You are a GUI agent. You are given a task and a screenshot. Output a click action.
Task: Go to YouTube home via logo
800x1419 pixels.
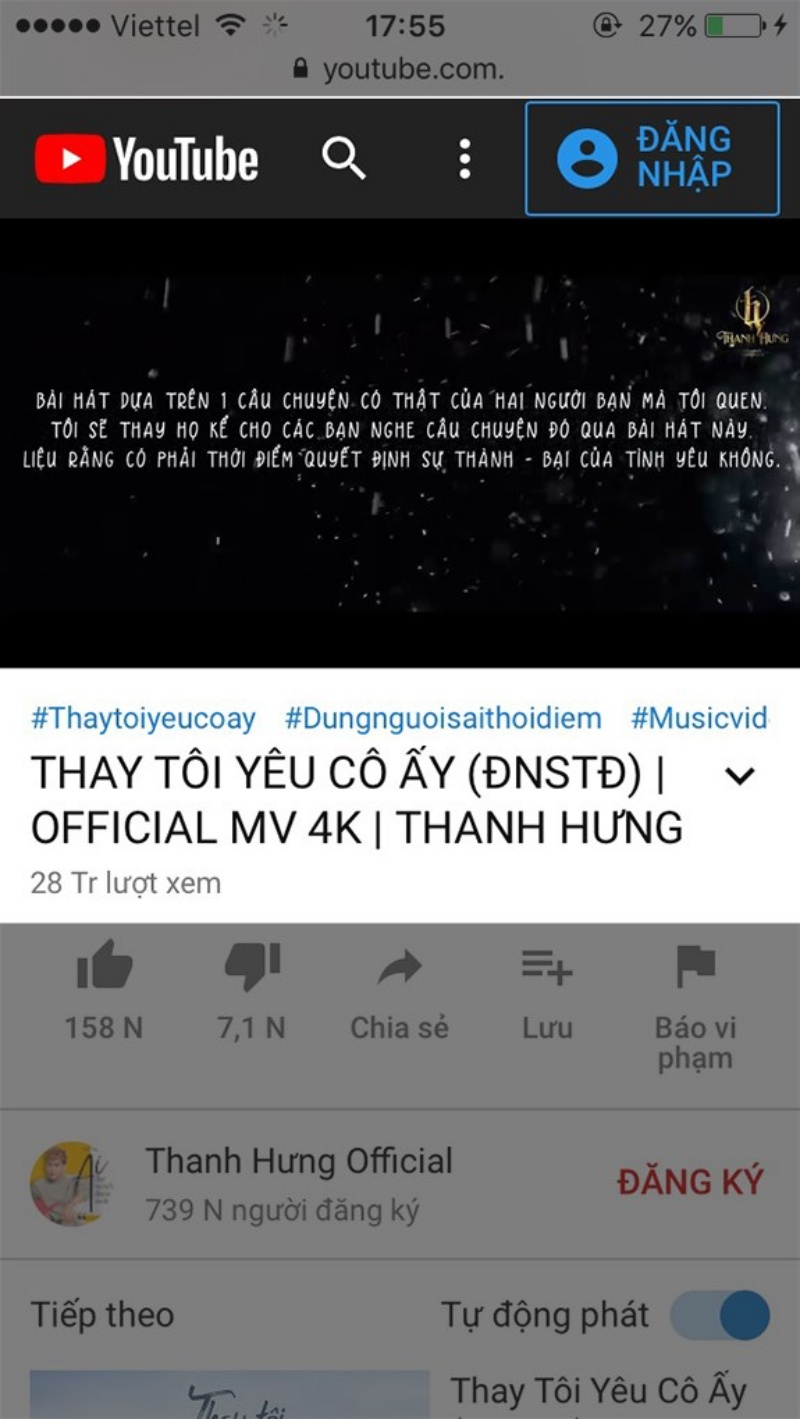point(147,159)
